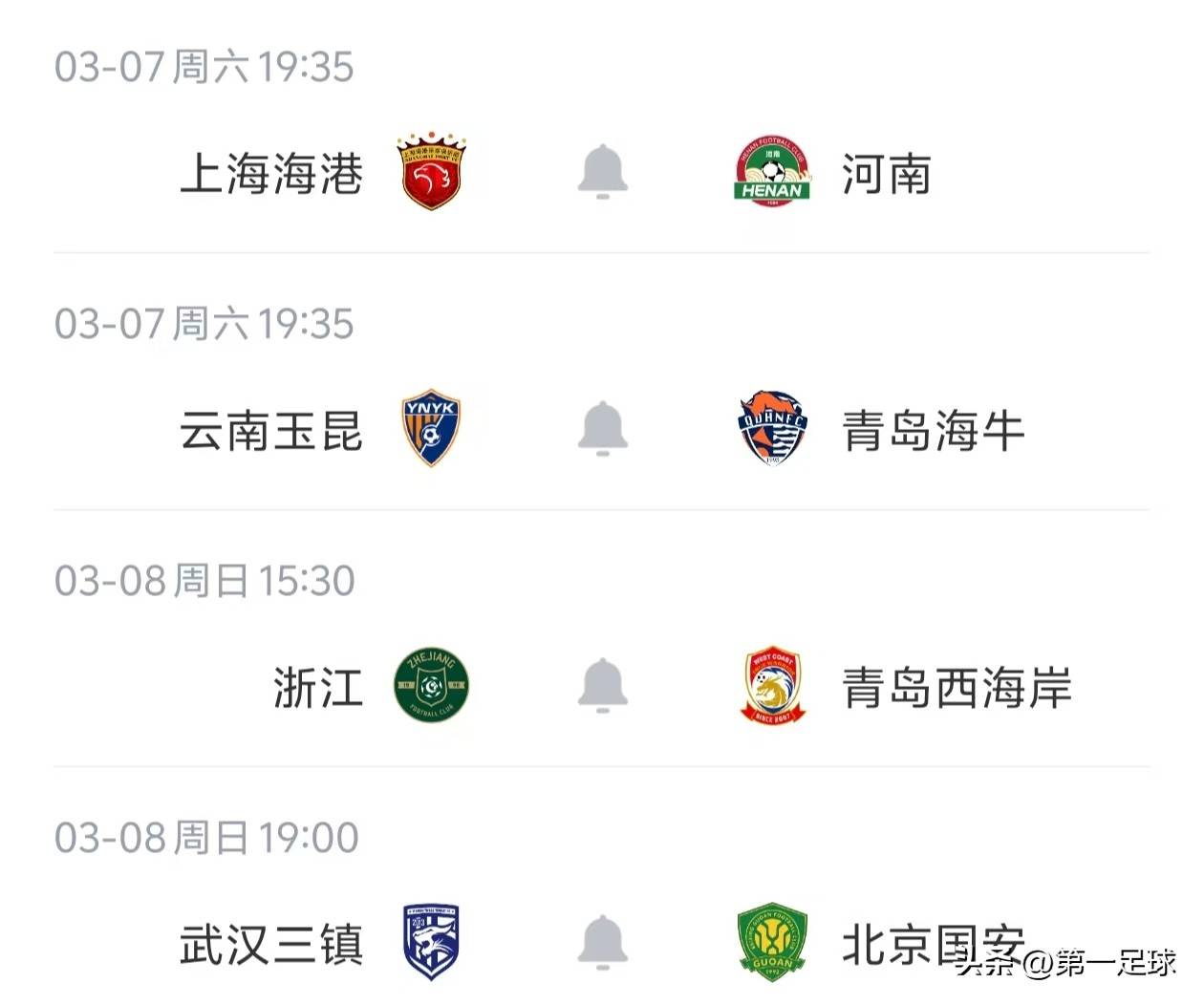Image resolution: width=1204 pixels, height=1005 pixels.
Task: Set reminder bell for 云南玉昆 vs 青岛海牛 match
Action: [602, 429]
